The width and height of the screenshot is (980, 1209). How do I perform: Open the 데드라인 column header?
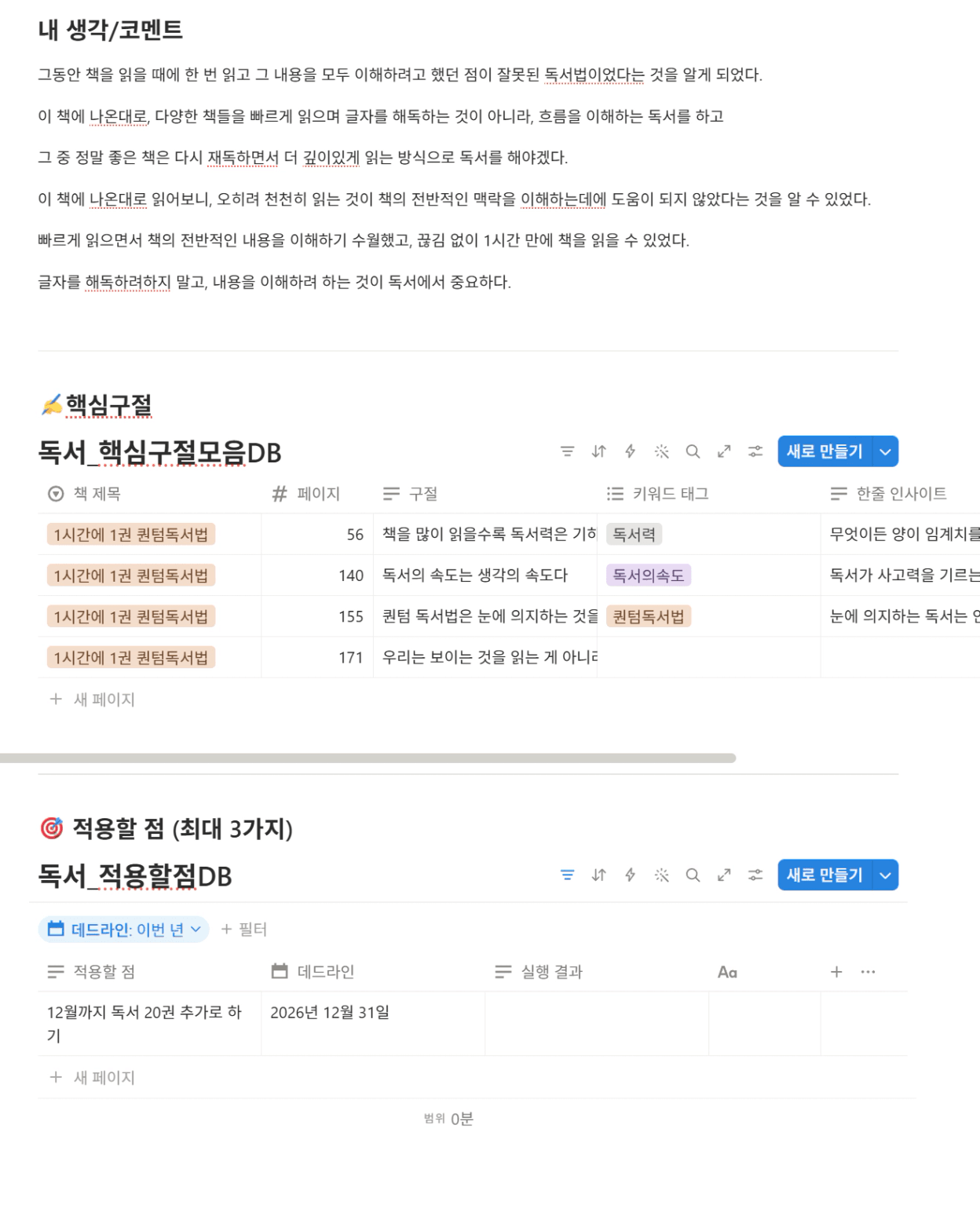(x=373, y=972)
